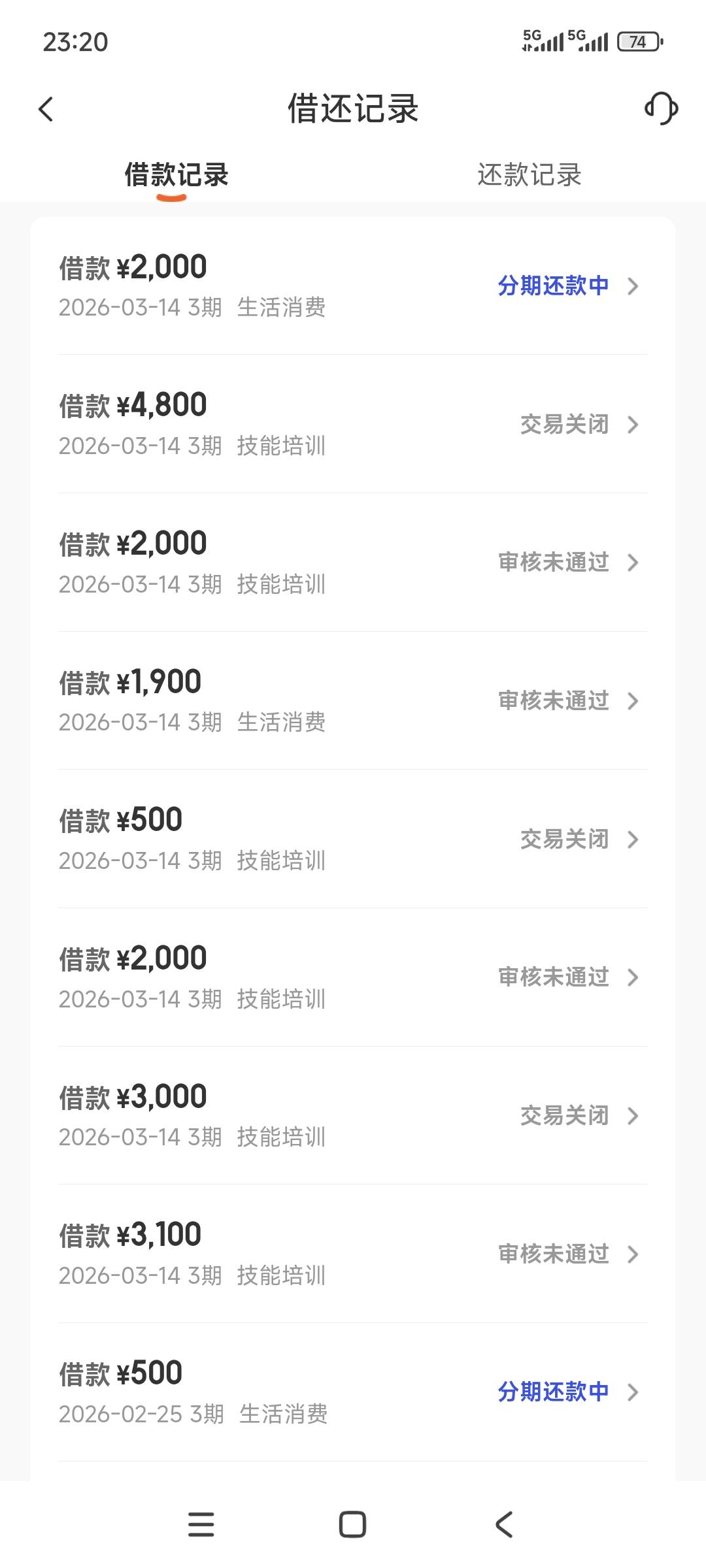Viewport: 706px width, 1568px height.
Task: Open the ¥1,900 生活消费 loan record
Action: 353,700
